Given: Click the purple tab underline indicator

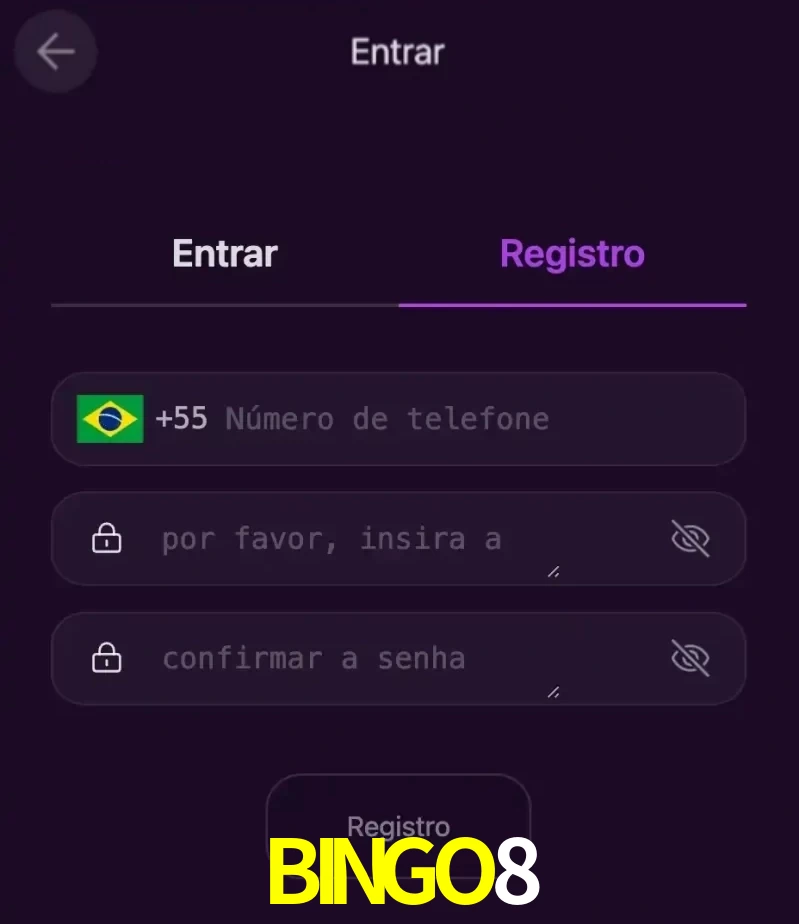Looking at the screenshot, I should [x=571, y=303].
